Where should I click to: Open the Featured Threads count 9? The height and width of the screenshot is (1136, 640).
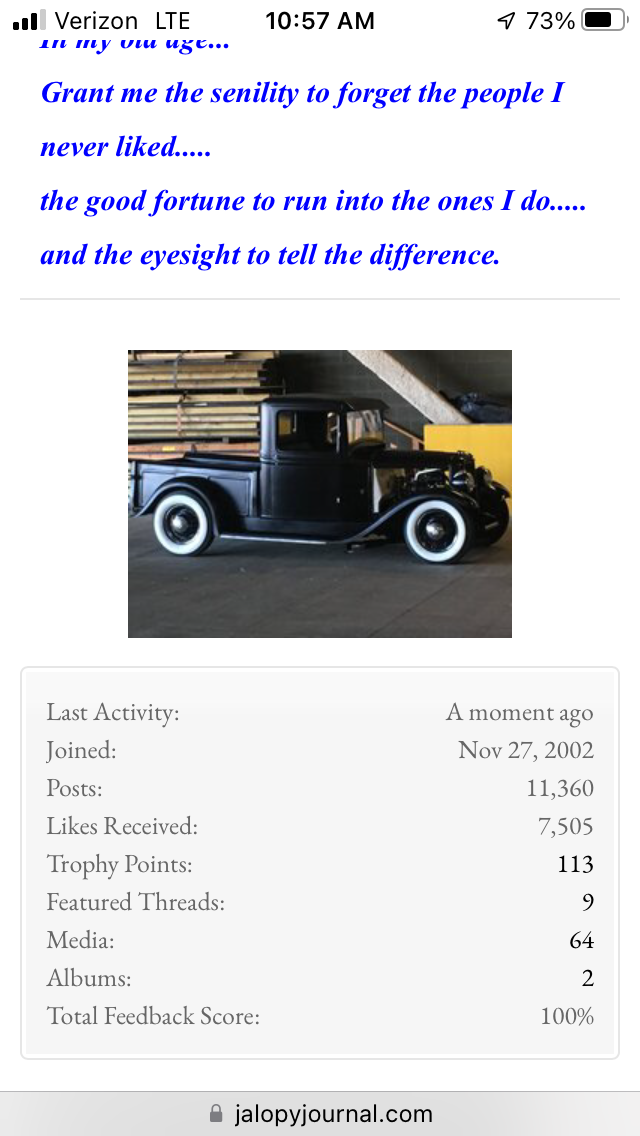pyautogui.click(x=588, y=902)
